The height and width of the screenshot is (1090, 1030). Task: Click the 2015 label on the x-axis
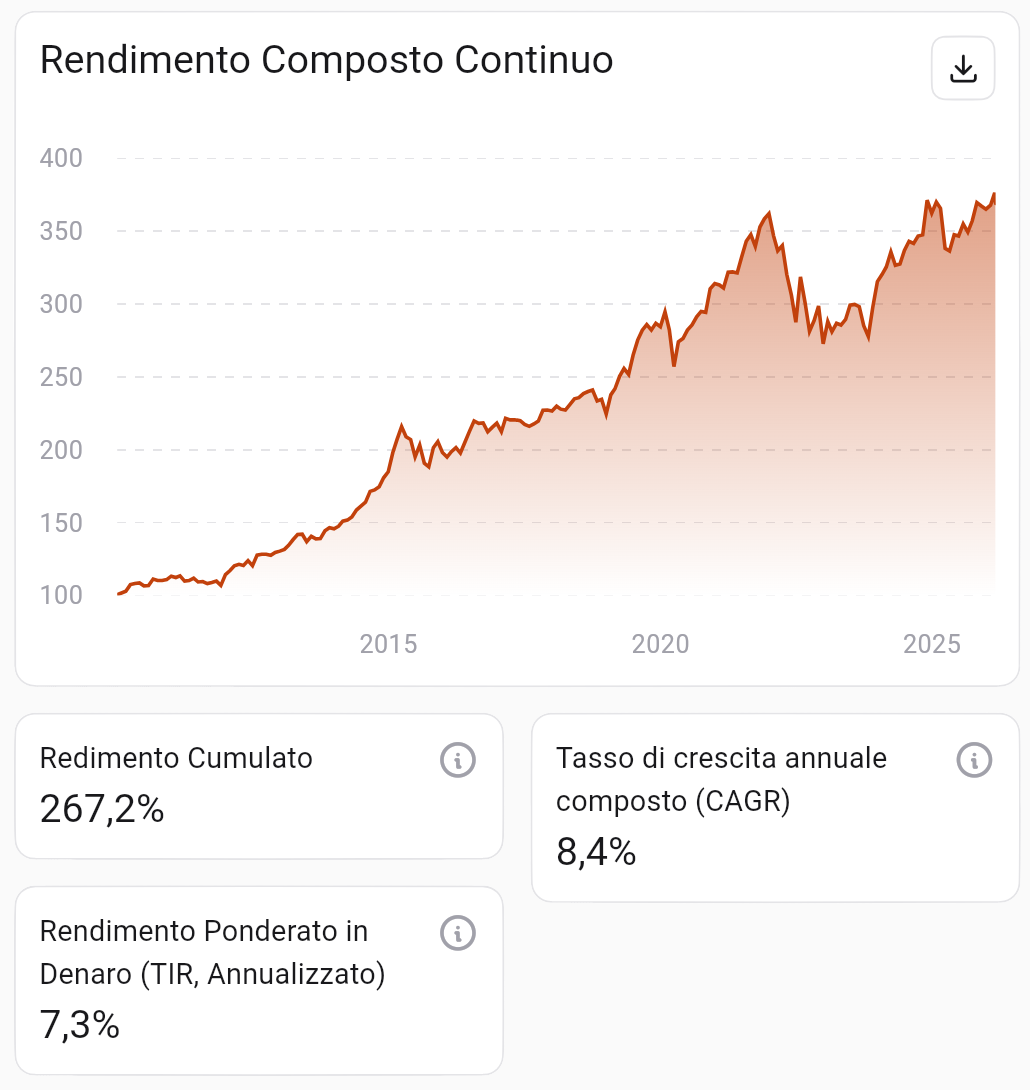(388, 644)
